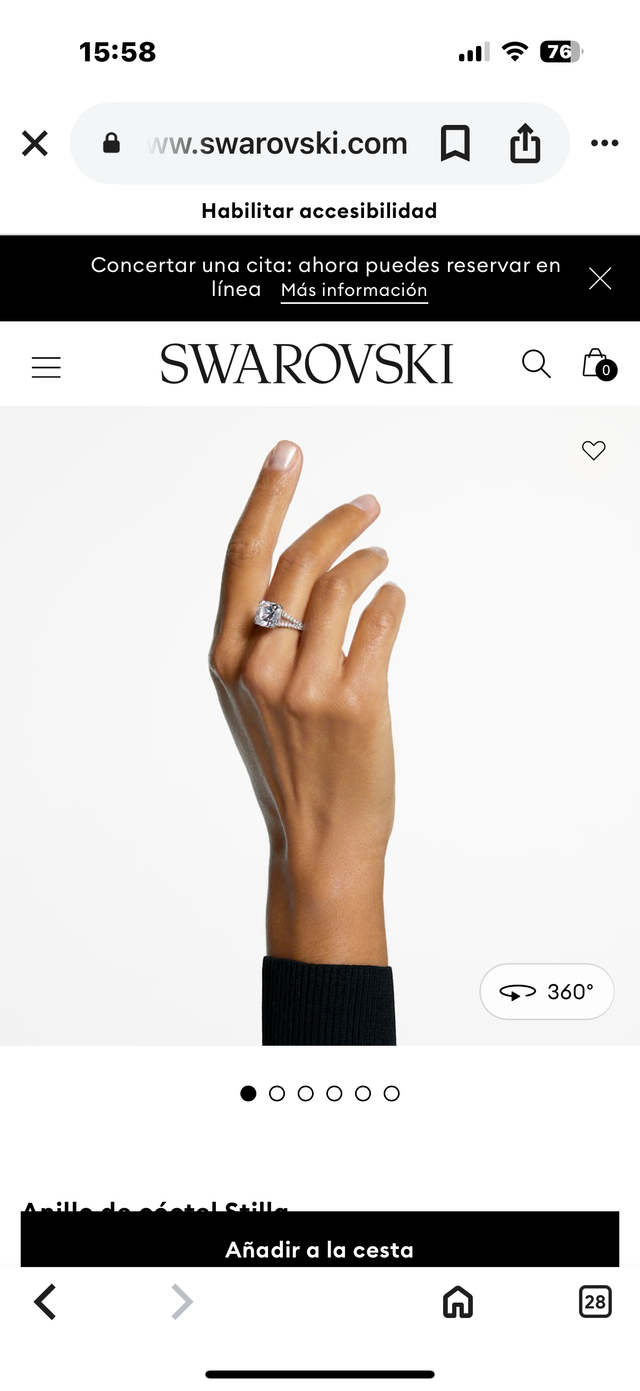Go back to the previous page
This screenshot has height=1391, width=640.
click(x=45, y=1302)
